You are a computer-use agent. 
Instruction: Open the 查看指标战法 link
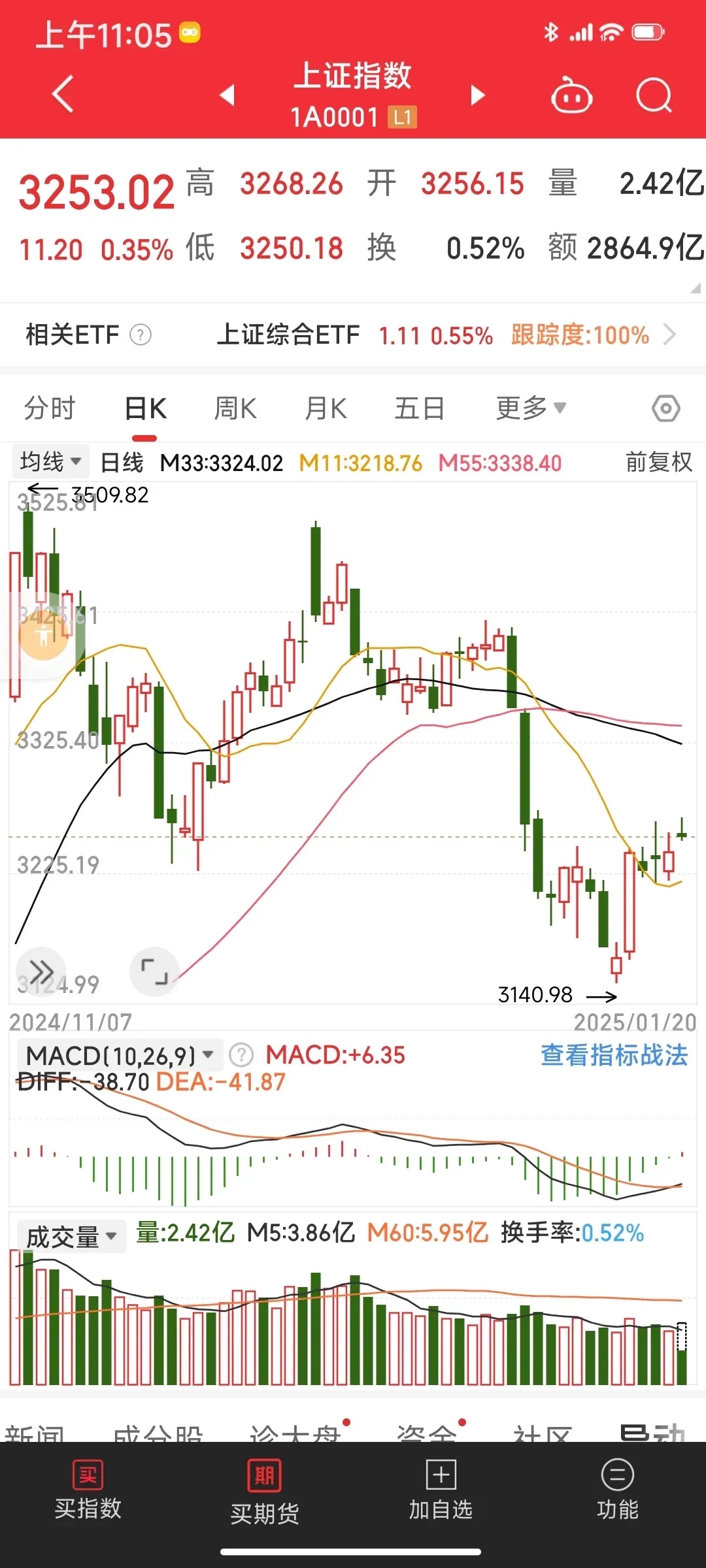point(613,1054)
